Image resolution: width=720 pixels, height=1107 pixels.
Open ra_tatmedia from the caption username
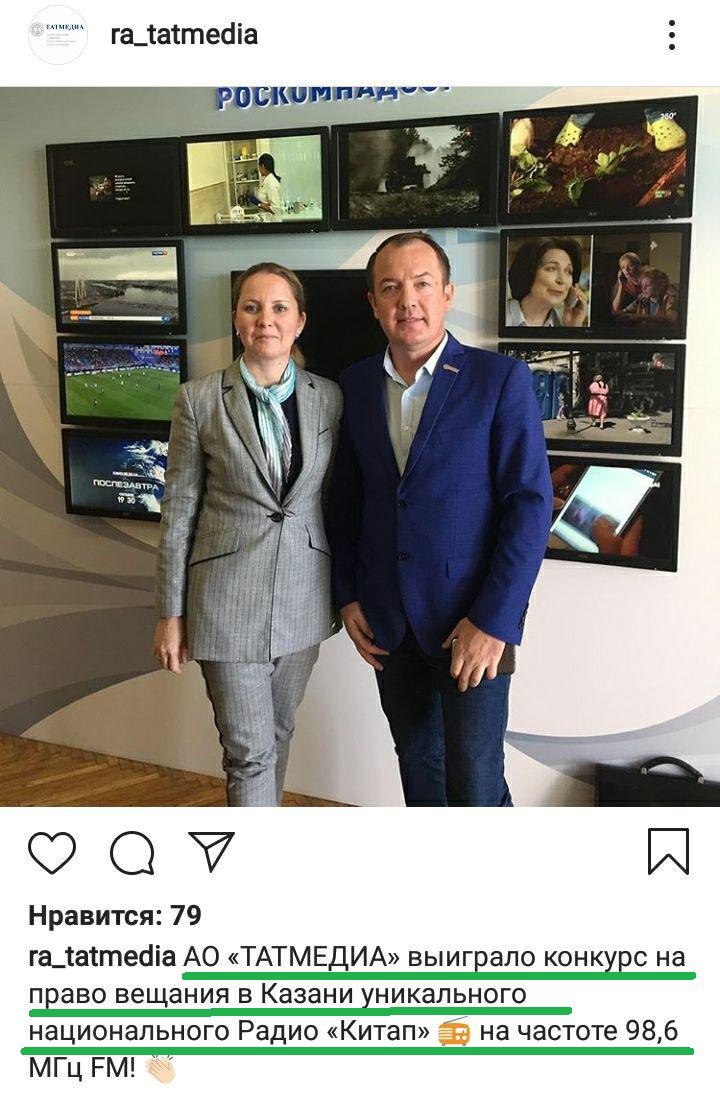pyautogui.click(x=102, y=957)
